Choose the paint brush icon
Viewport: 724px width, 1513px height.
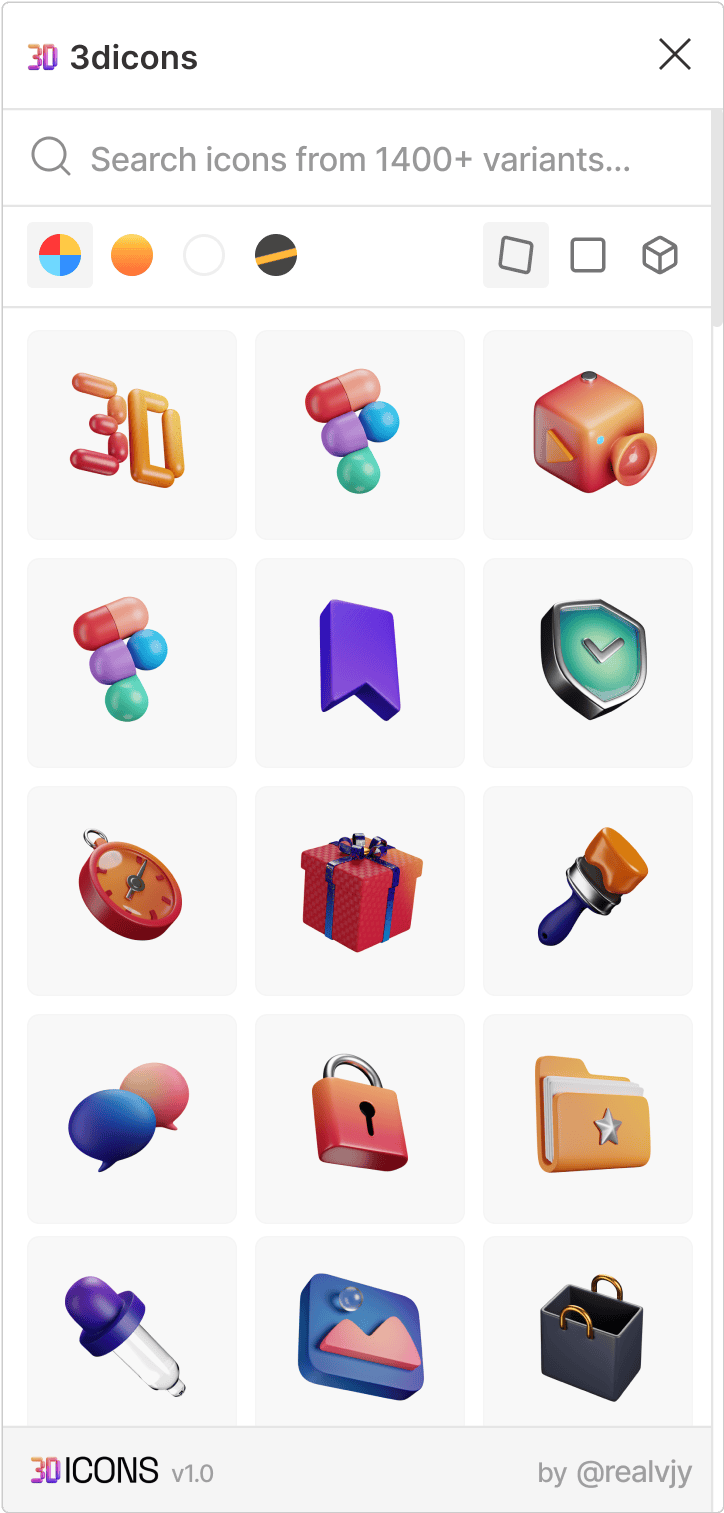588,891
